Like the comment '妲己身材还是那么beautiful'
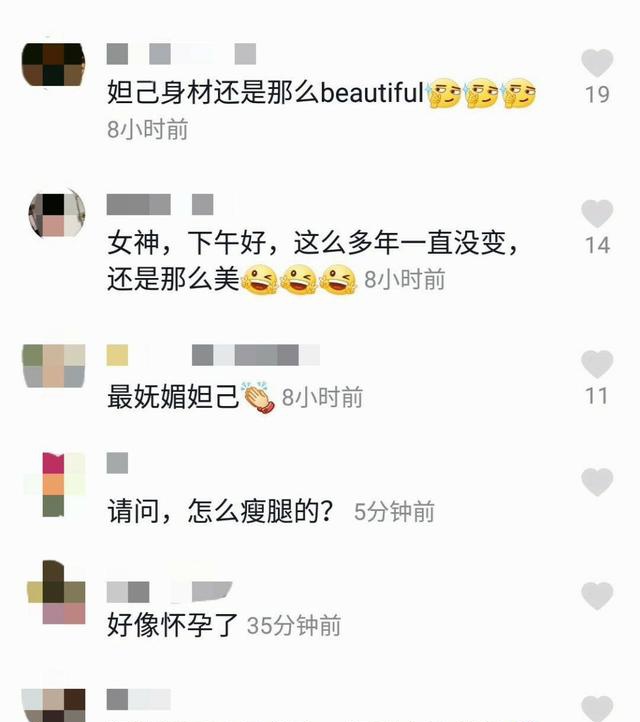This screenshot has width=640, height=722. [x=597, y=64]
